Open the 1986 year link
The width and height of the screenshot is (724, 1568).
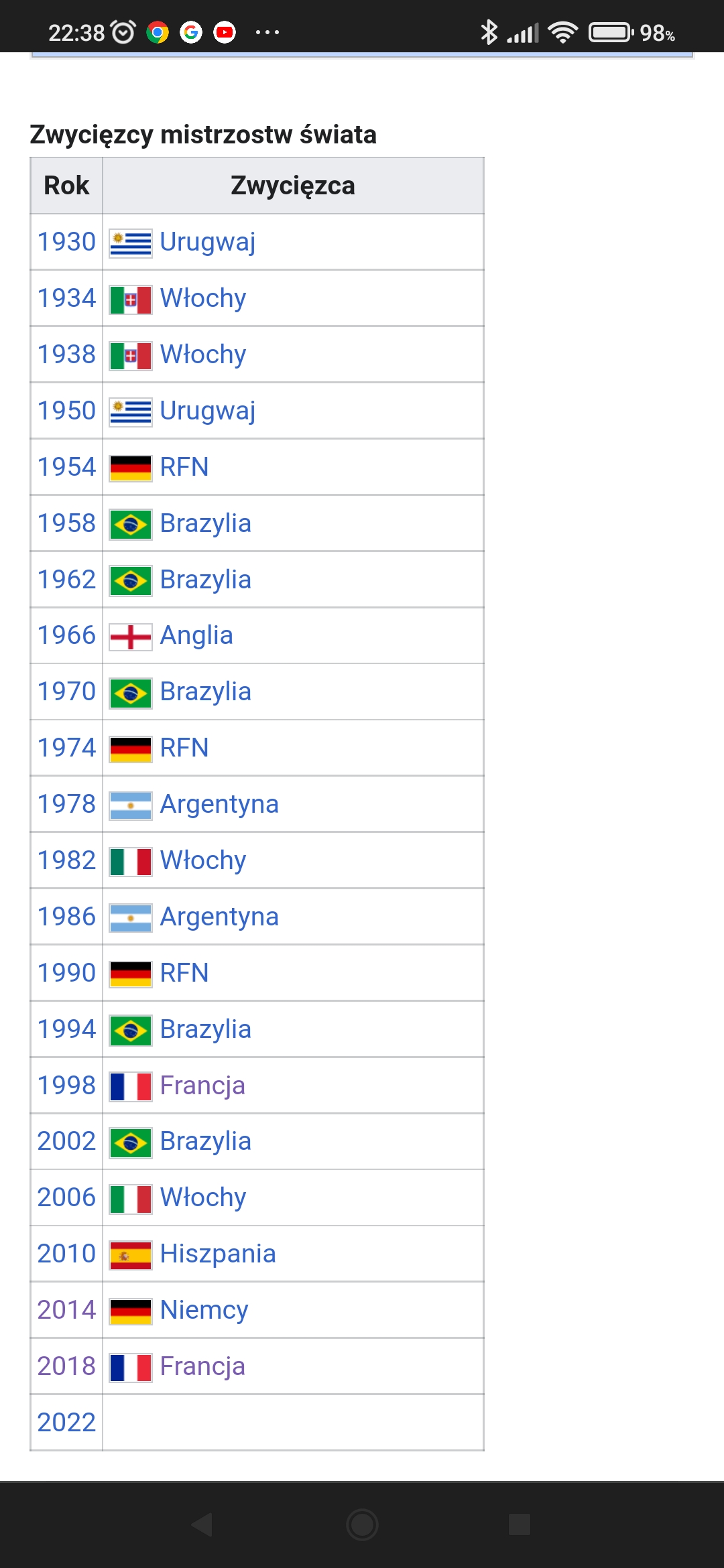[x=66, y=917]
